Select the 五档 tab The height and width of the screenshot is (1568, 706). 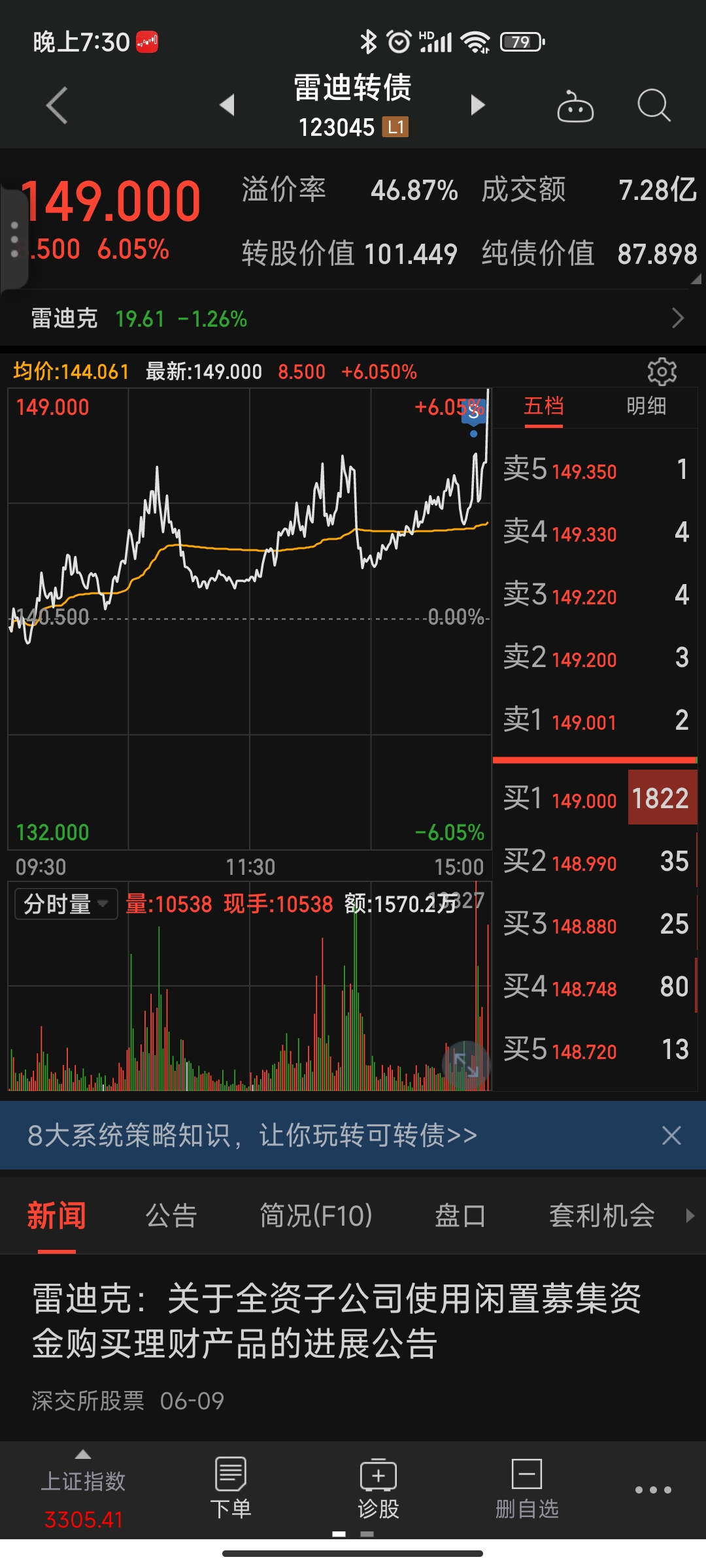[543, 406]
